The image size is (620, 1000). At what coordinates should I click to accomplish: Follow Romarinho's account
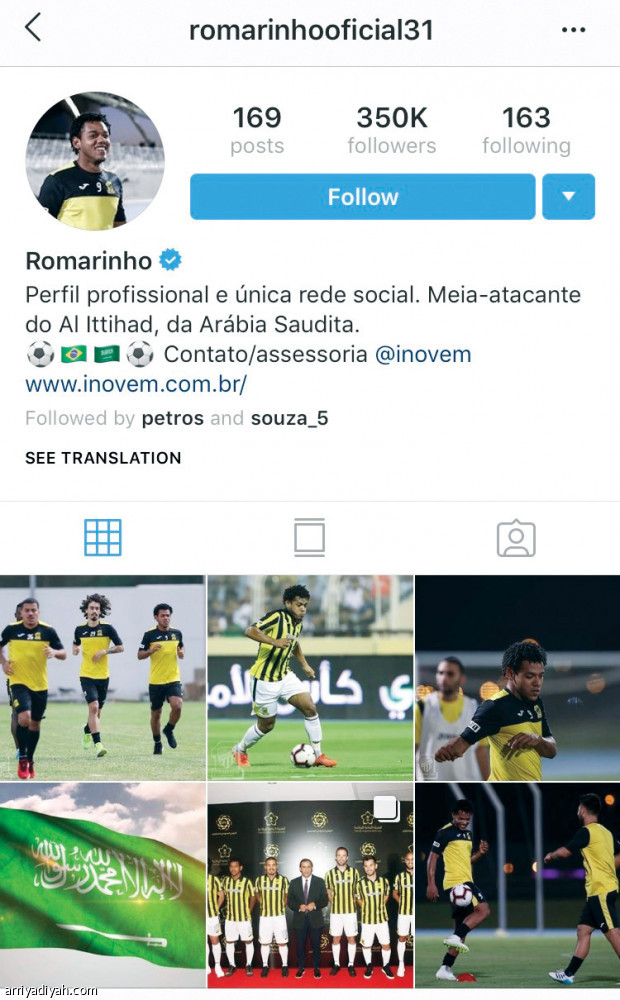pyautogui.click(x=363, y=197)
